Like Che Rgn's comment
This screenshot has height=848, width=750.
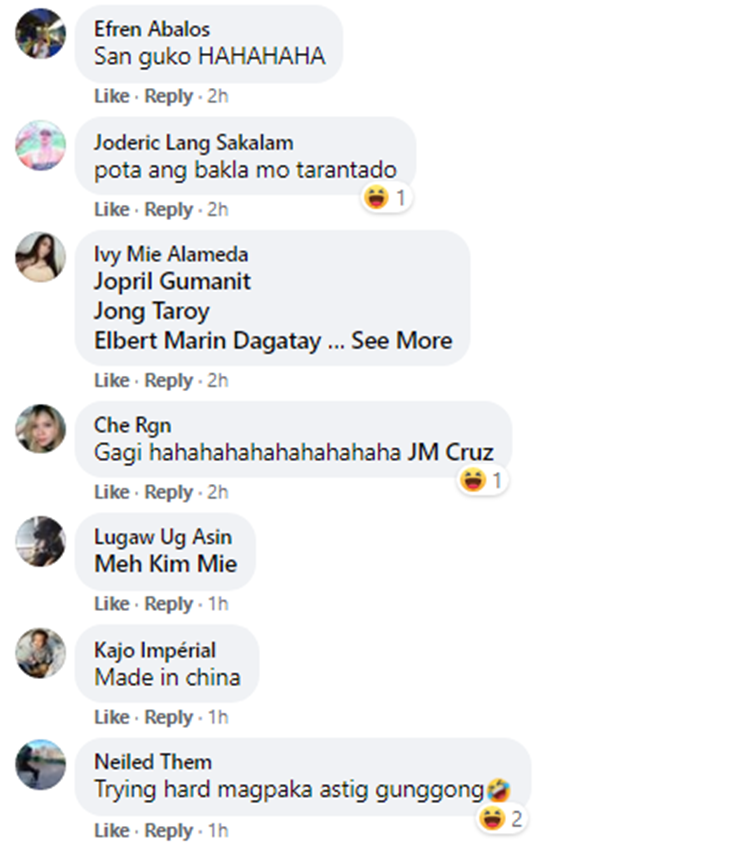tap(111, 492)
